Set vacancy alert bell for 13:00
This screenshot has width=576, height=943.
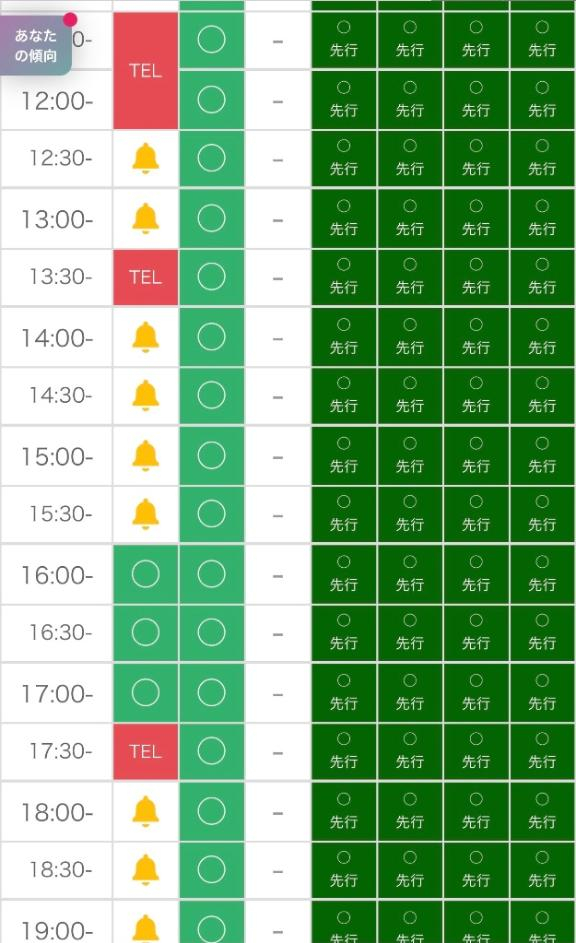coord(146,219)
